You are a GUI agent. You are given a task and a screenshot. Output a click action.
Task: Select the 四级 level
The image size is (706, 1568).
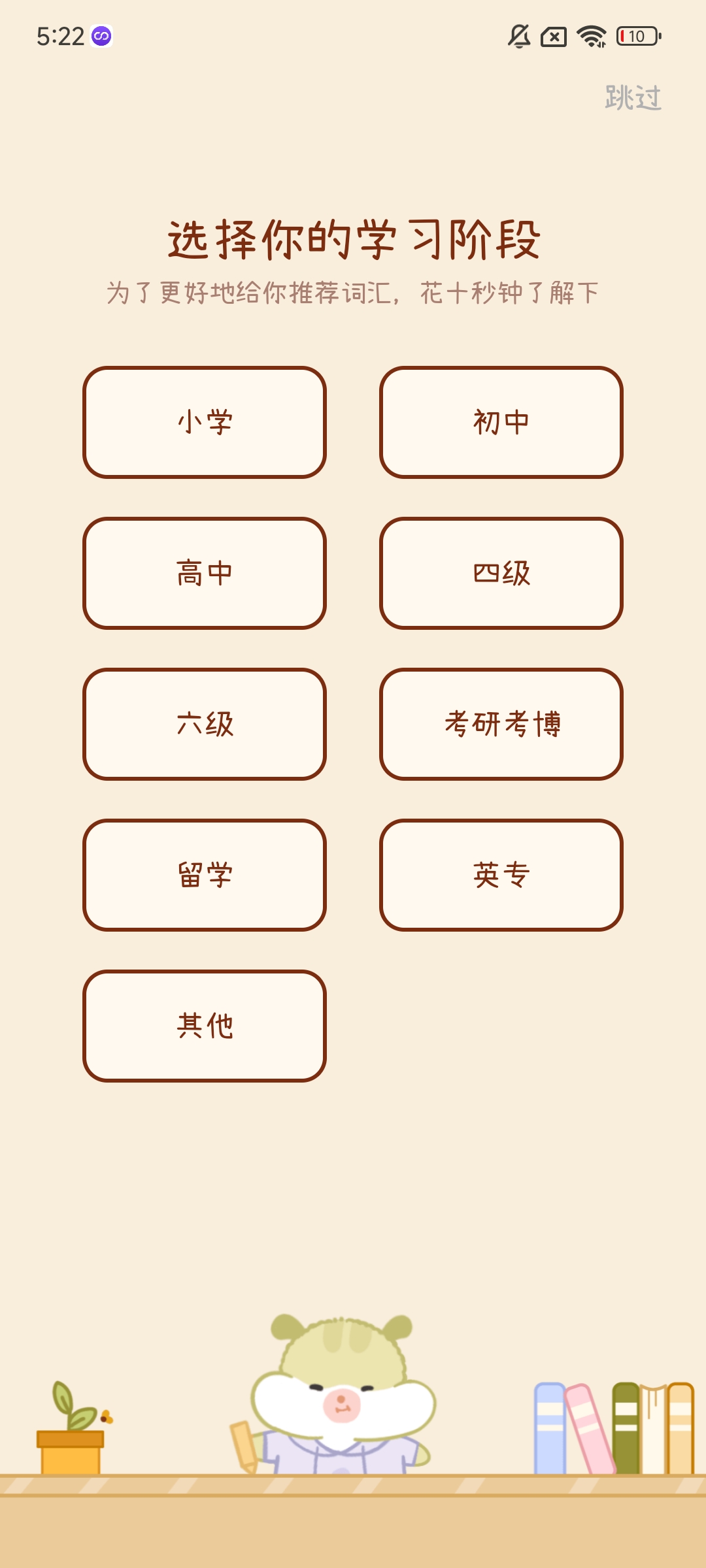(501, 573)
